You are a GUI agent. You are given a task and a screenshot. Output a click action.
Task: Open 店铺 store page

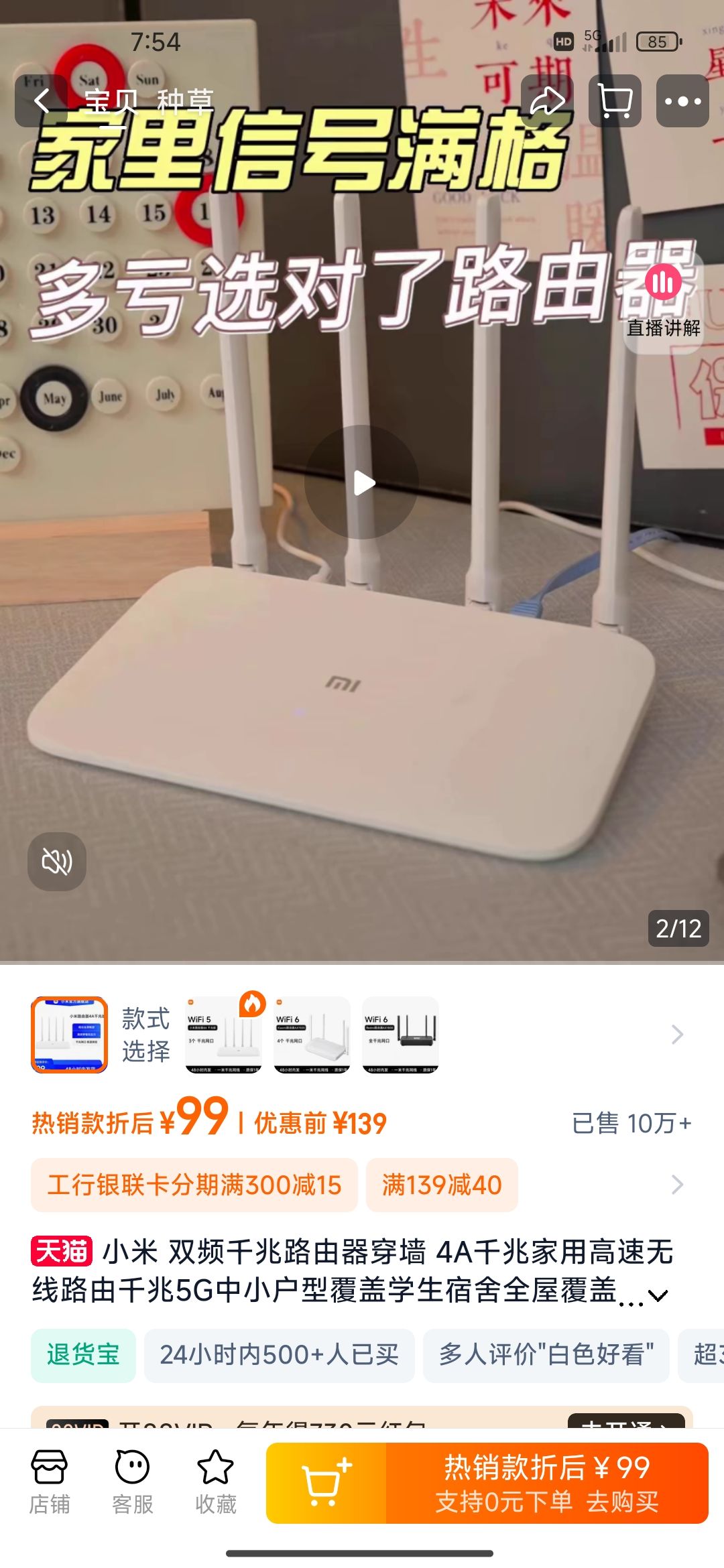(50, 1482)
